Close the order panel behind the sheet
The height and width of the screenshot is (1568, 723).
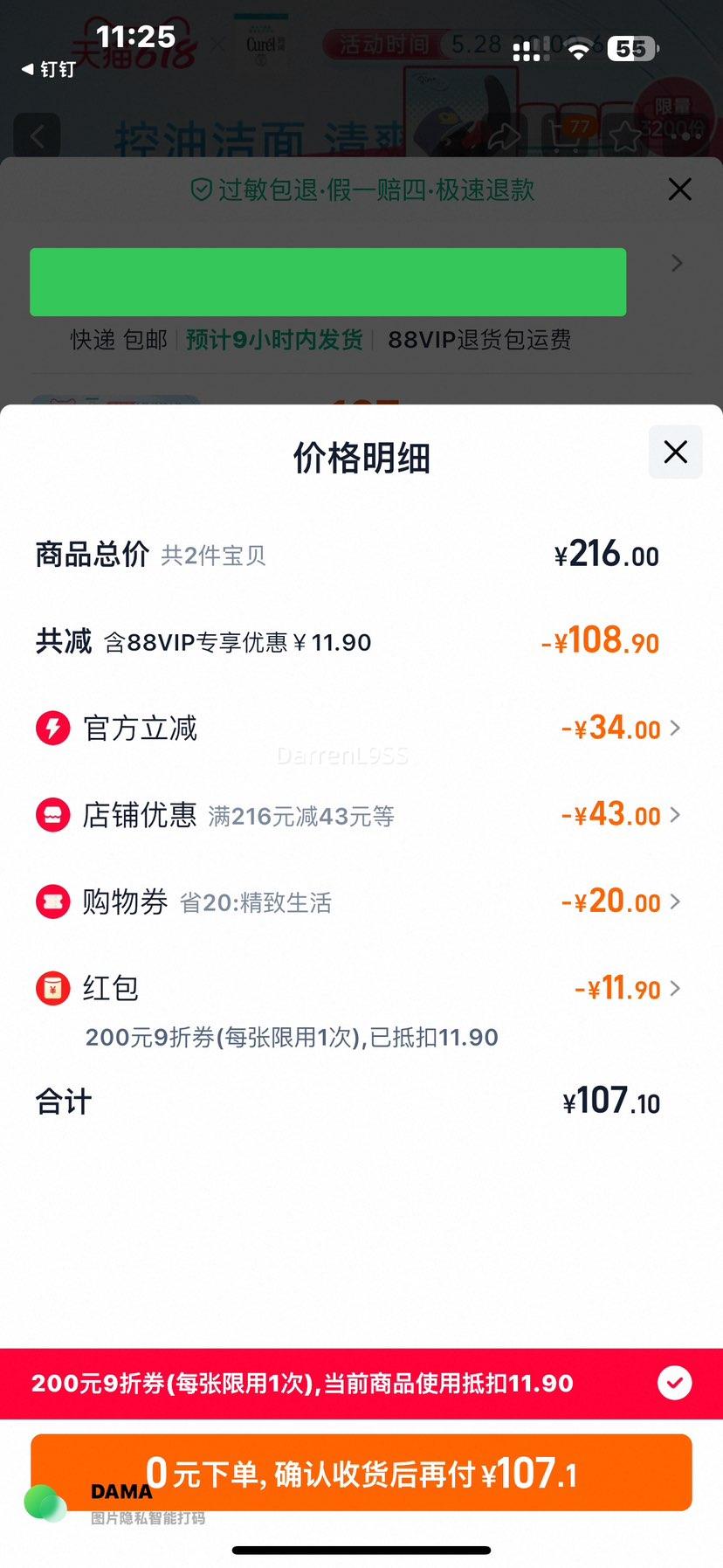point(679,190)
